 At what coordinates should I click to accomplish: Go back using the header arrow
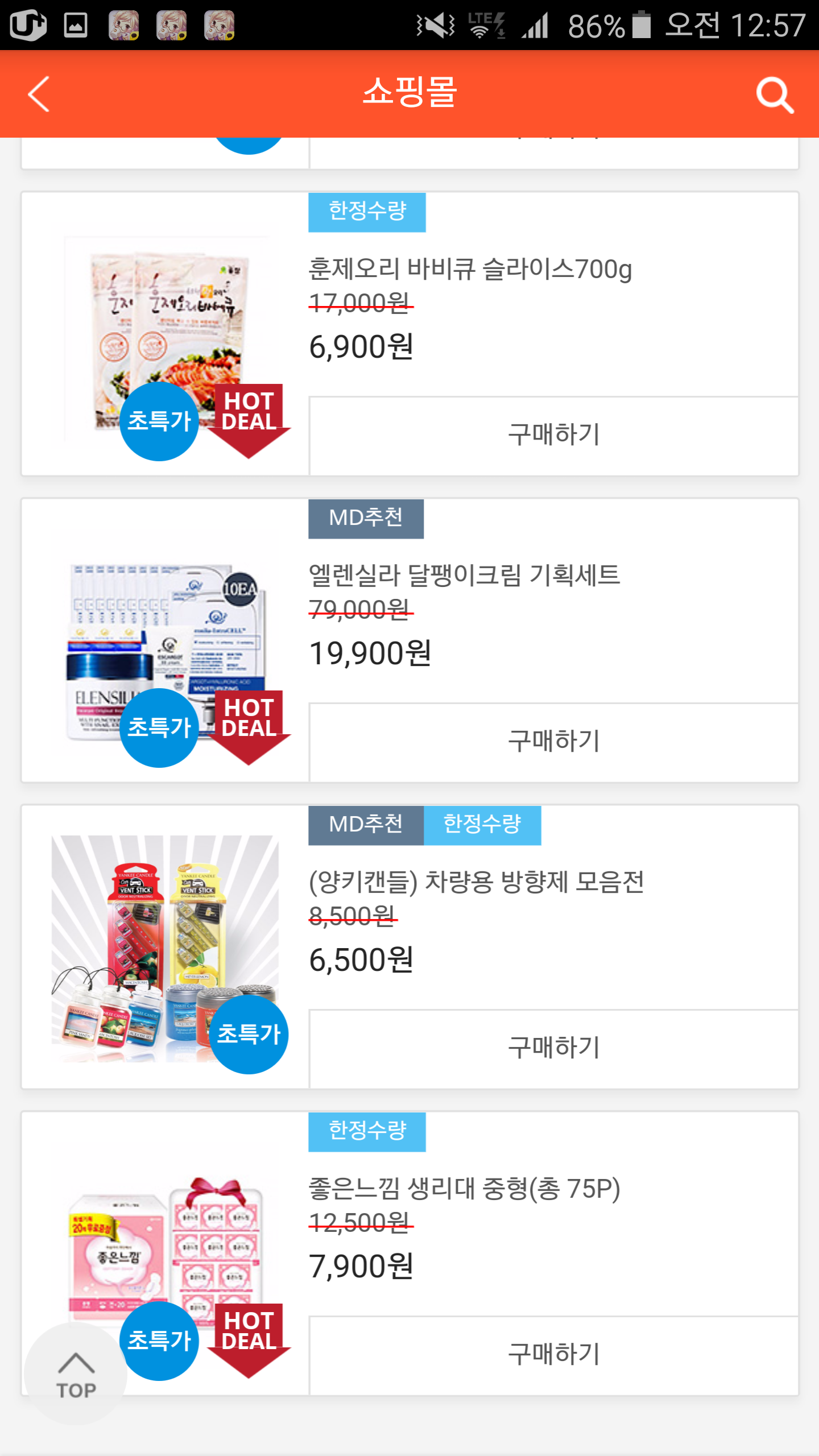click(39, 94)
